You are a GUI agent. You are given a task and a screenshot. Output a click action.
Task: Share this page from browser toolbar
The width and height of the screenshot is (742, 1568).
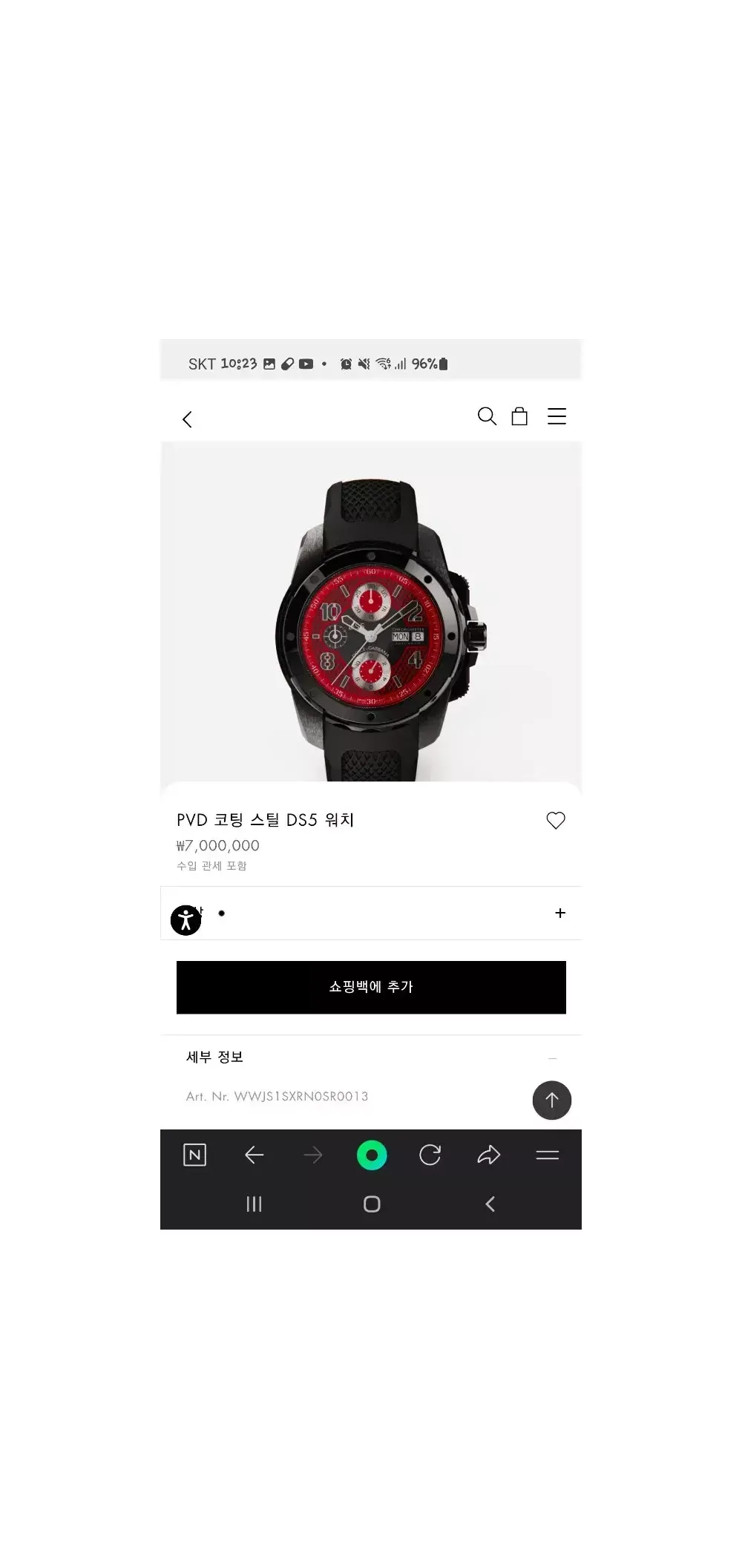(488, 1155)
